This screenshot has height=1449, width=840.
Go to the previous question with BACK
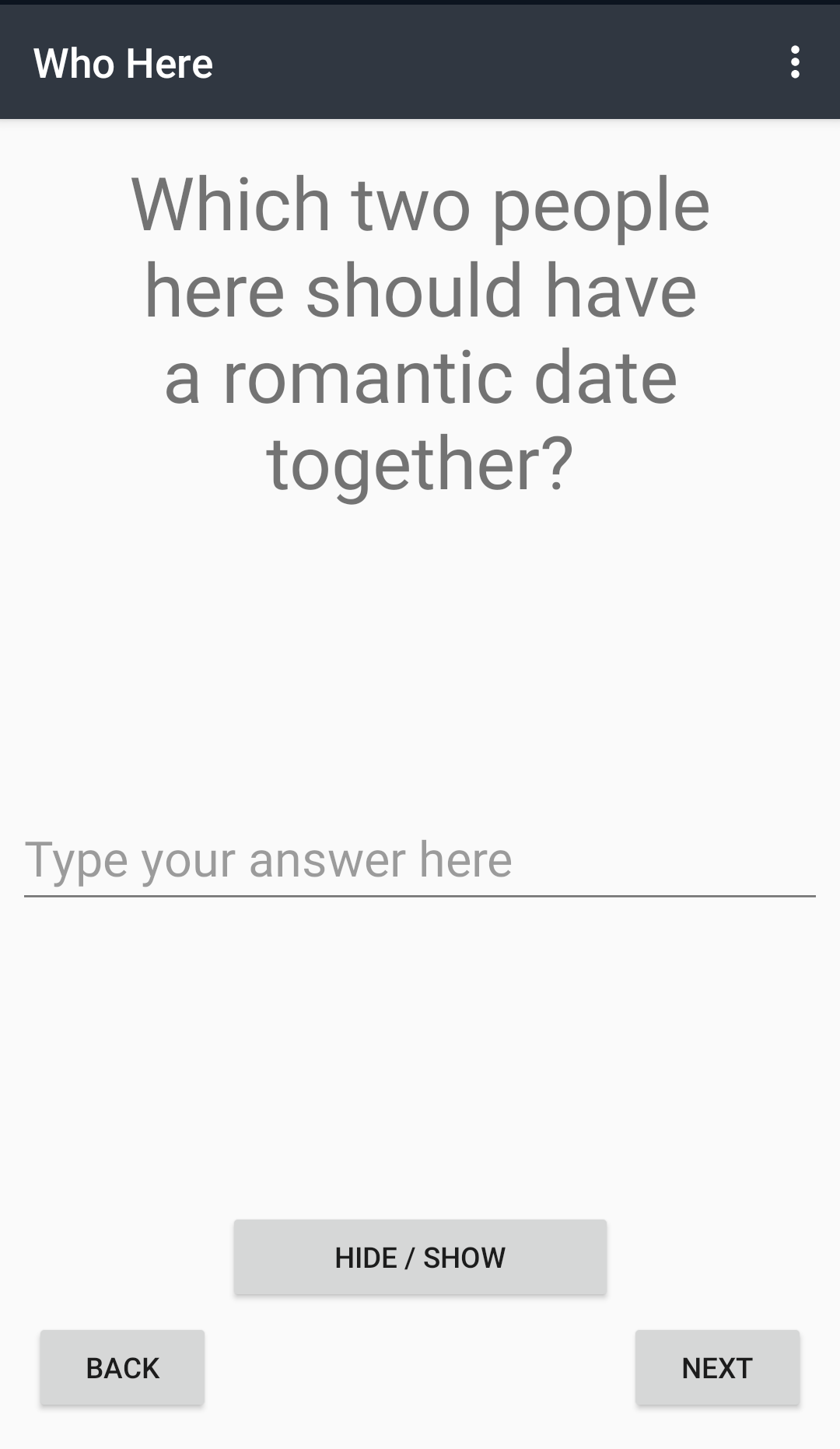click(122, 1367)
